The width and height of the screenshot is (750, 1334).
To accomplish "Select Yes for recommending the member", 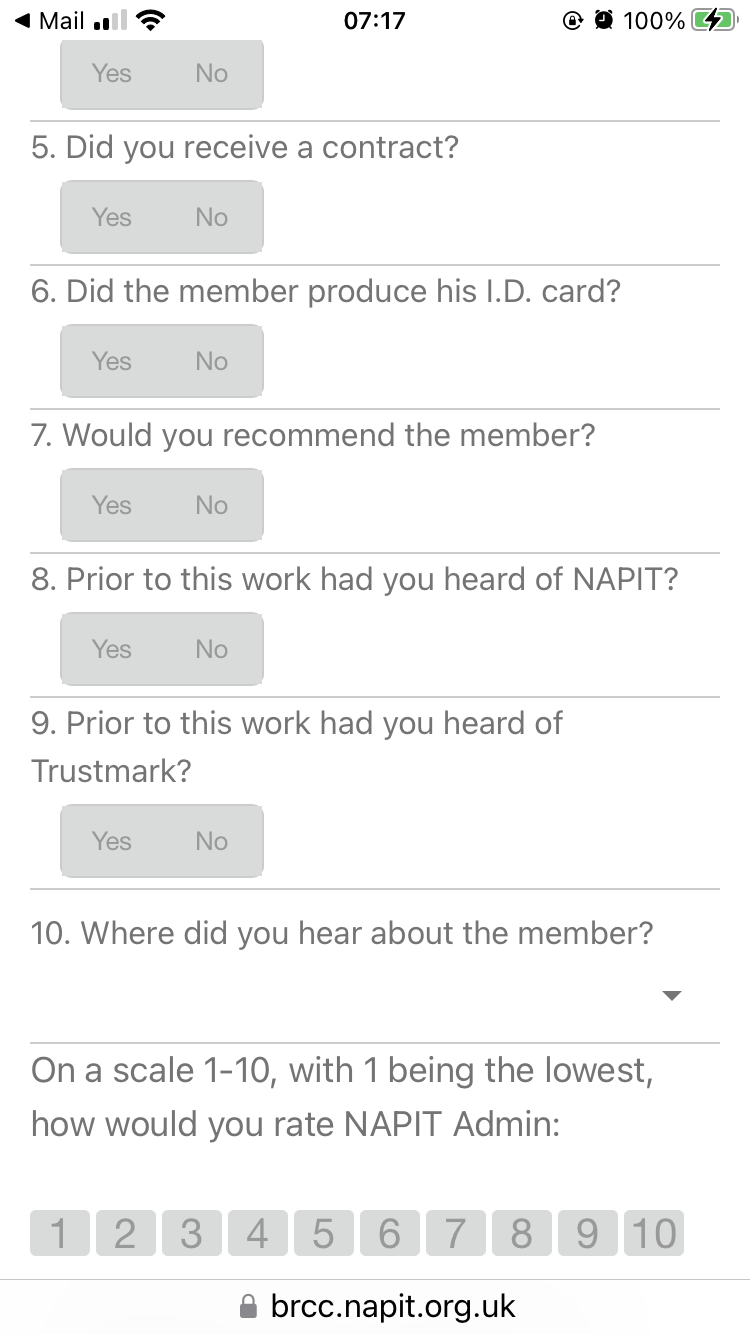I will 112,505.
